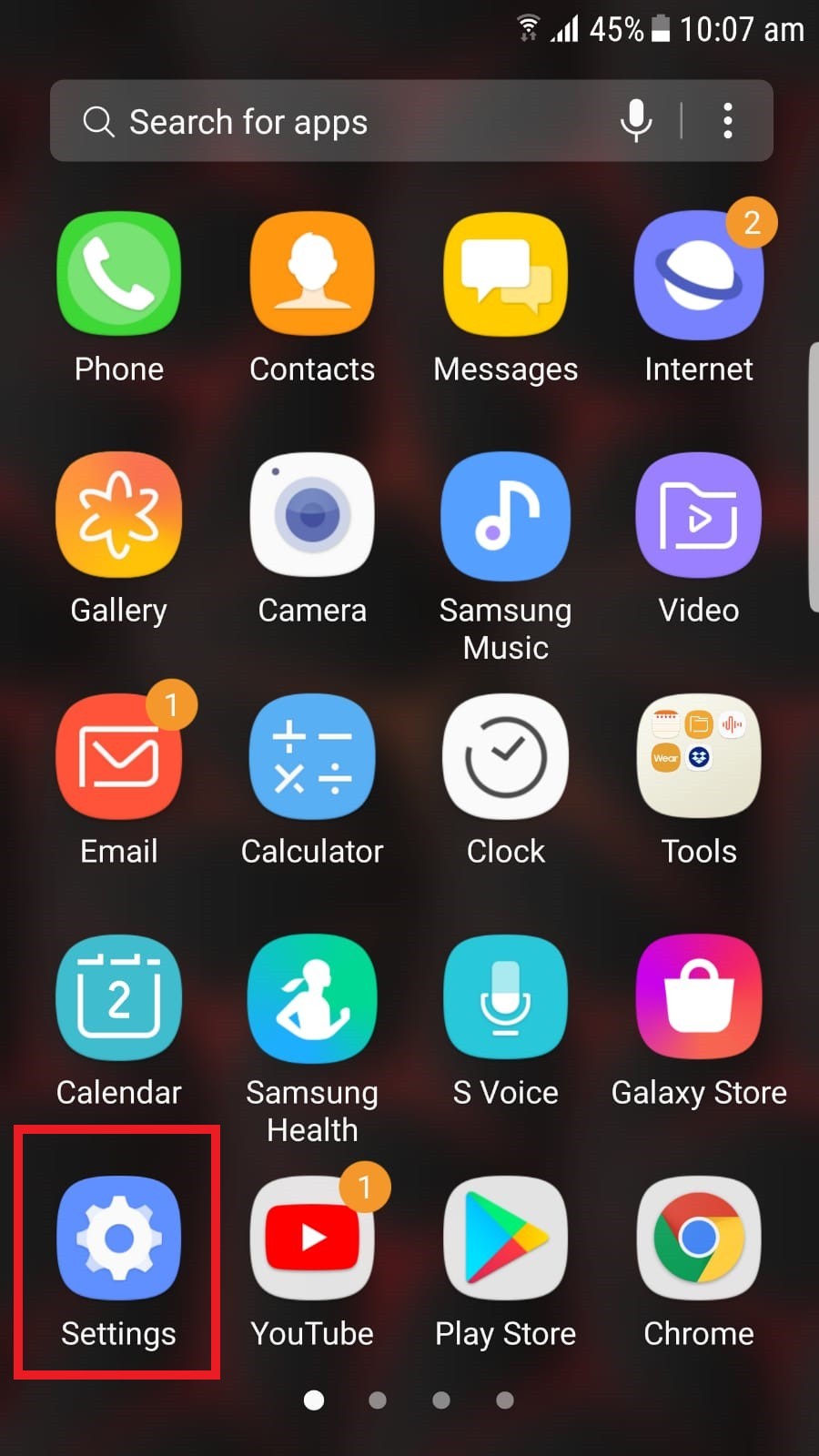Screen dimensions: 819x1456
Task: Open the Settings app
Action: pyautogui.click(x=119, y=1239)
